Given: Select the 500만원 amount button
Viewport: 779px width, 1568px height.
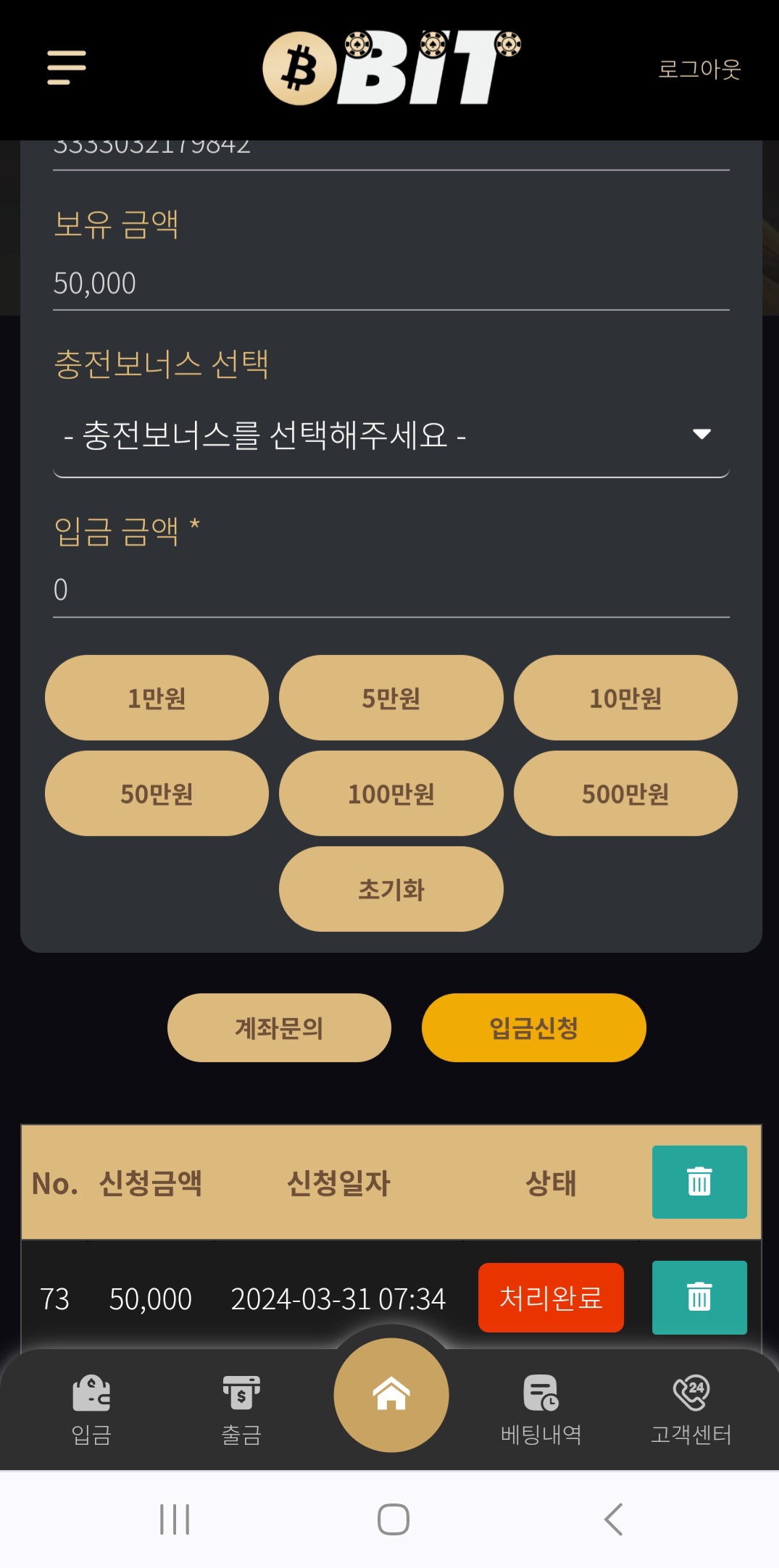Looking at the screenshot, I should coord(625,793).
